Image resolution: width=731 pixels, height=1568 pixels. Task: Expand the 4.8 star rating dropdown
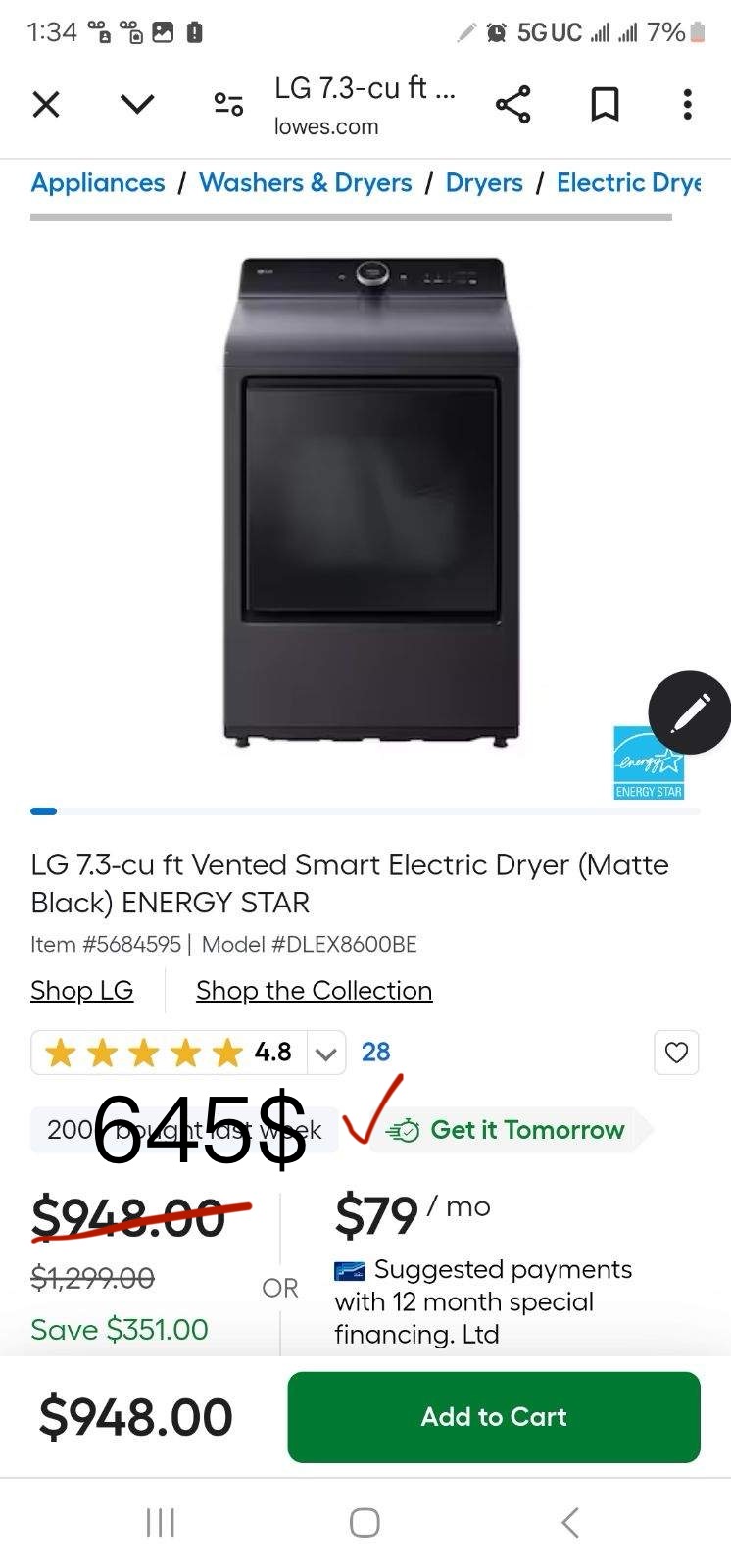point(326,1053)
